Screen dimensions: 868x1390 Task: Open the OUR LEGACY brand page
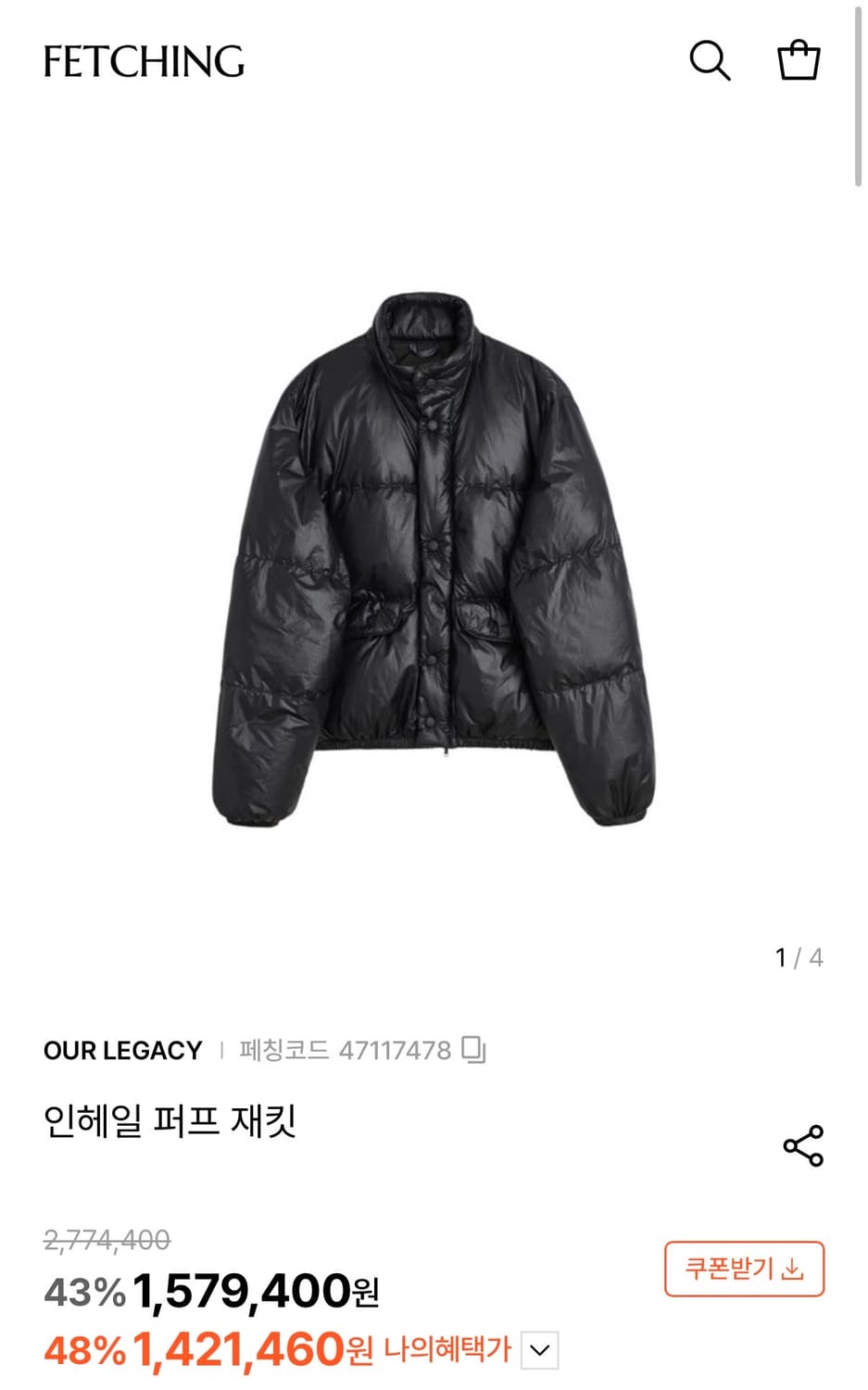[x=123, y=1049]
